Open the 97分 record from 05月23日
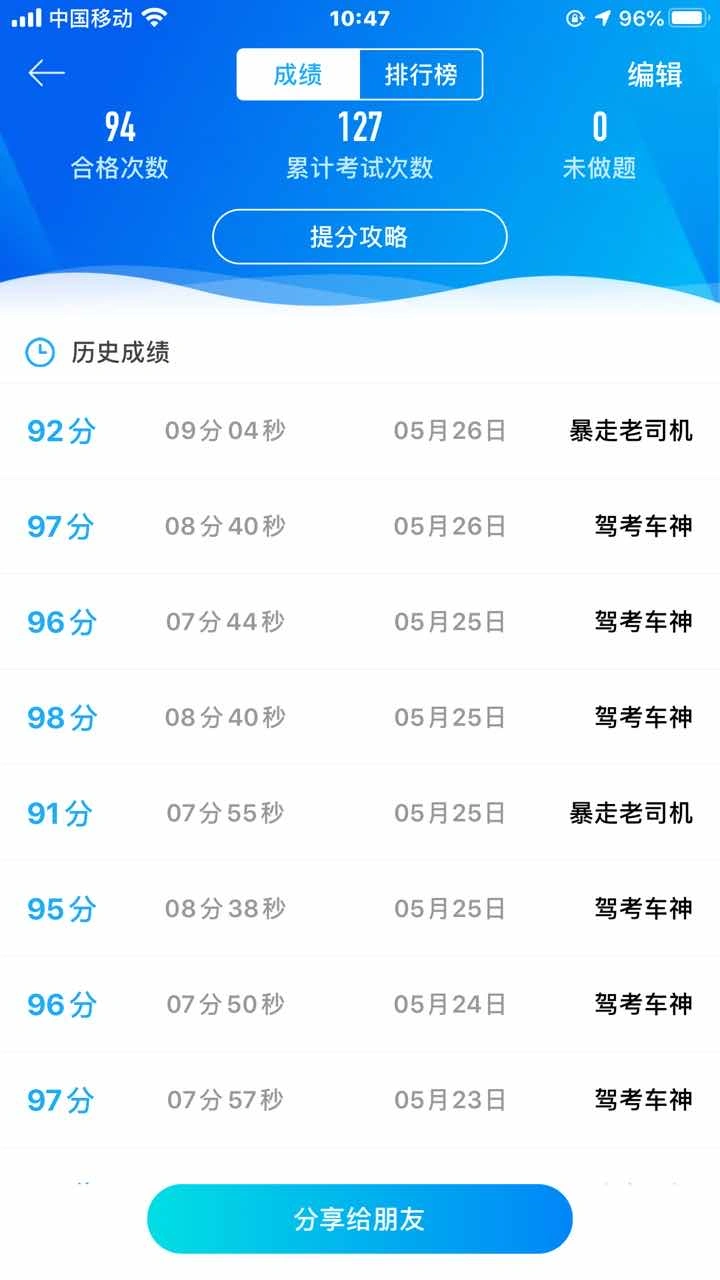This screenshot has width=720, height=1280. click(360, 1100)
